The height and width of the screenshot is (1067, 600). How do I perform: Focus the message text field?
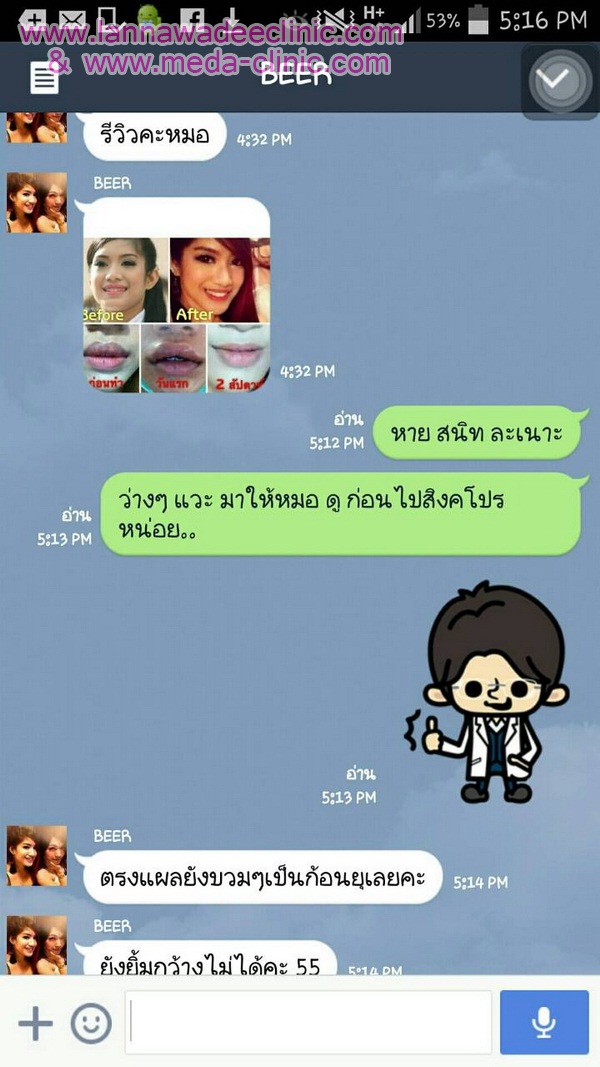[x=308, y=1022]
